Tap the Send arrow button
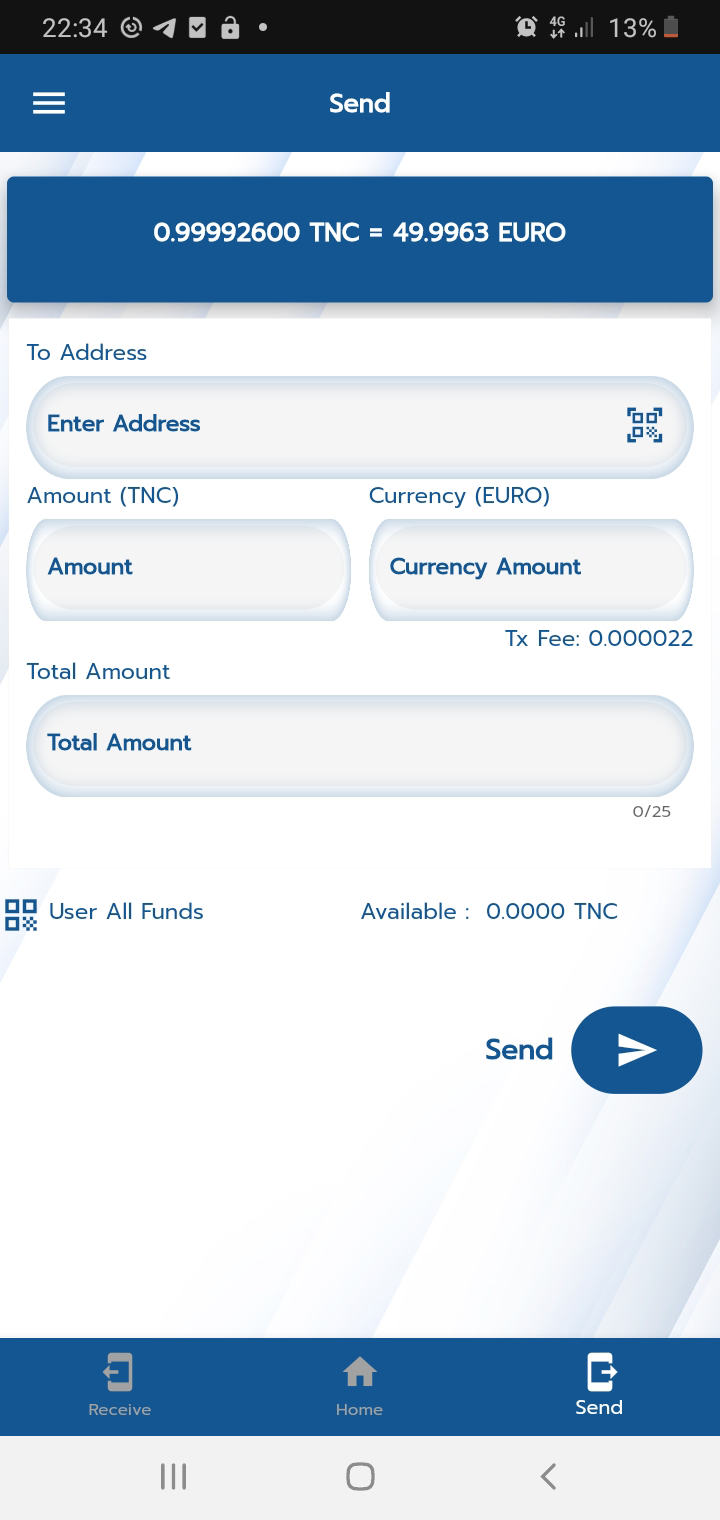This screenshot has width=720, height=1520. click(x=636, y=1050)
